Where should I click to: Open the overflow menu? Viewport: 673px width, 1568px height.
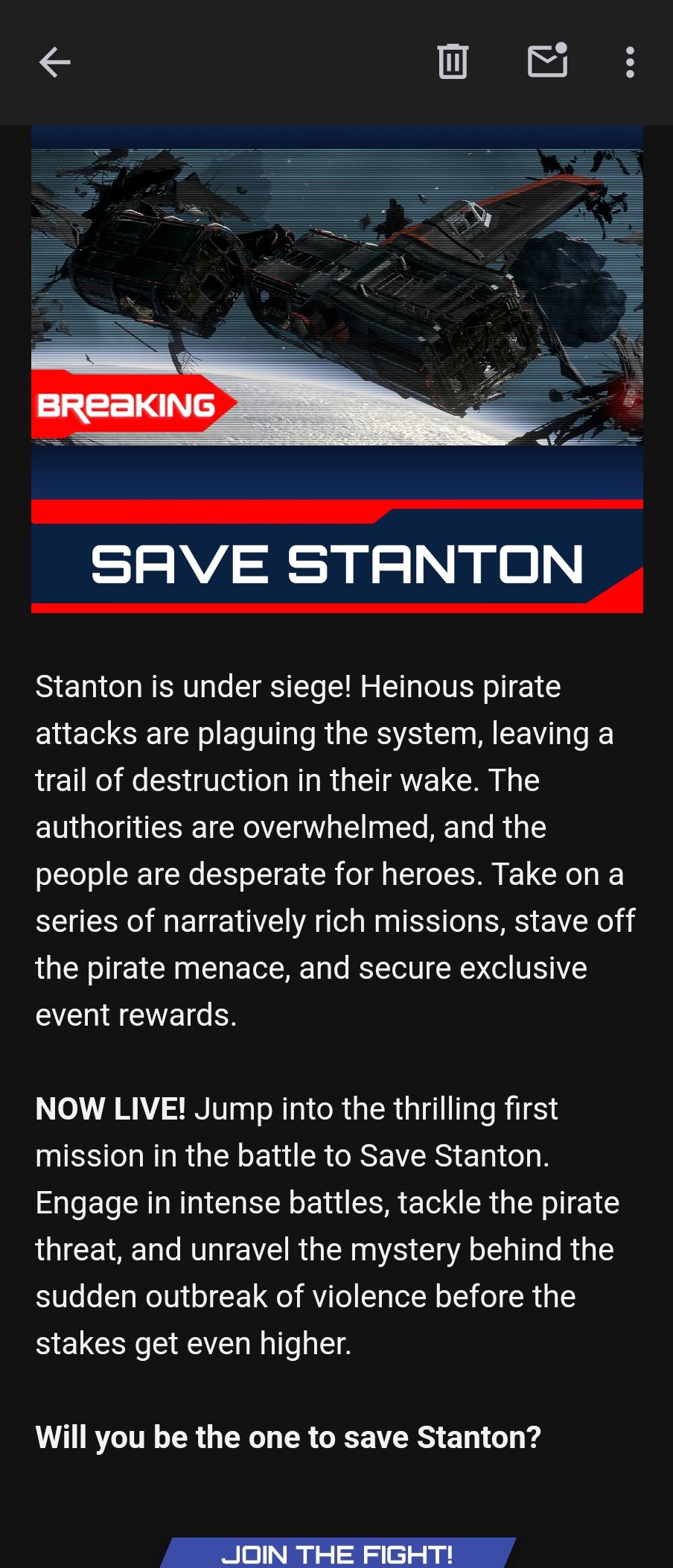(630, 62)
